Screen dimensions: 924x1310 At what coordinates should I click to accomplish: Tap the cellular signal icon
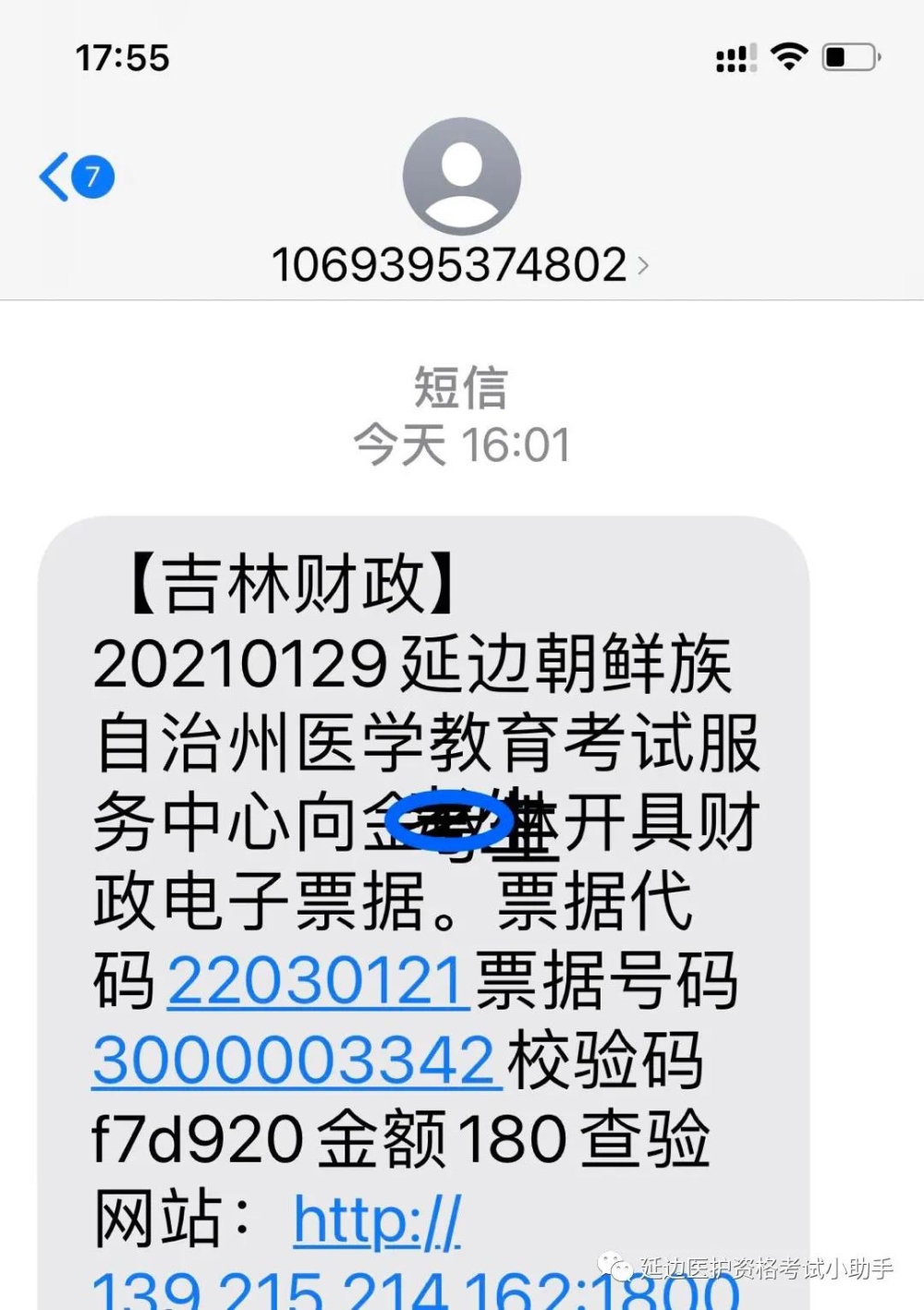(733, 58)
